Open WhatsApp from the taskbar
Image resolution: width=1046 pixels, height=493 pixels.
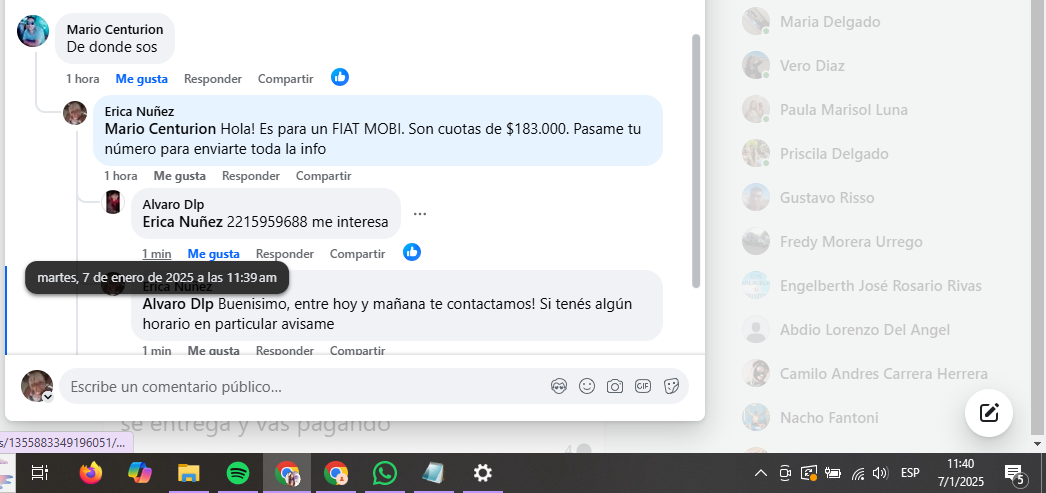[x=385, y=473]
